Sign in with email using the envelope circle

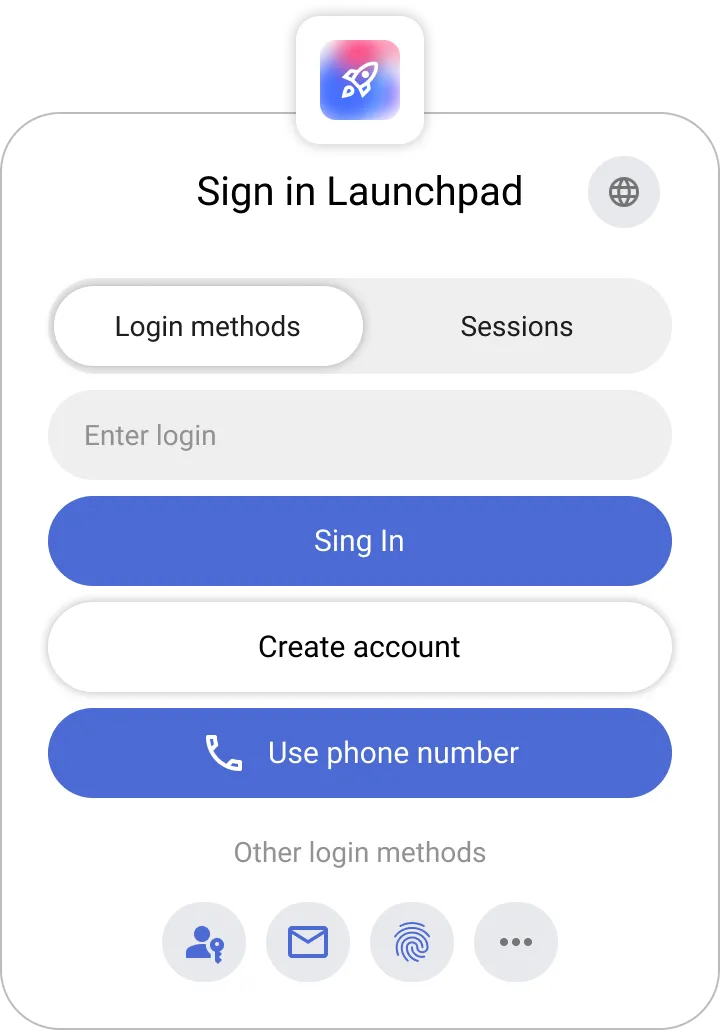coord(308,941)
